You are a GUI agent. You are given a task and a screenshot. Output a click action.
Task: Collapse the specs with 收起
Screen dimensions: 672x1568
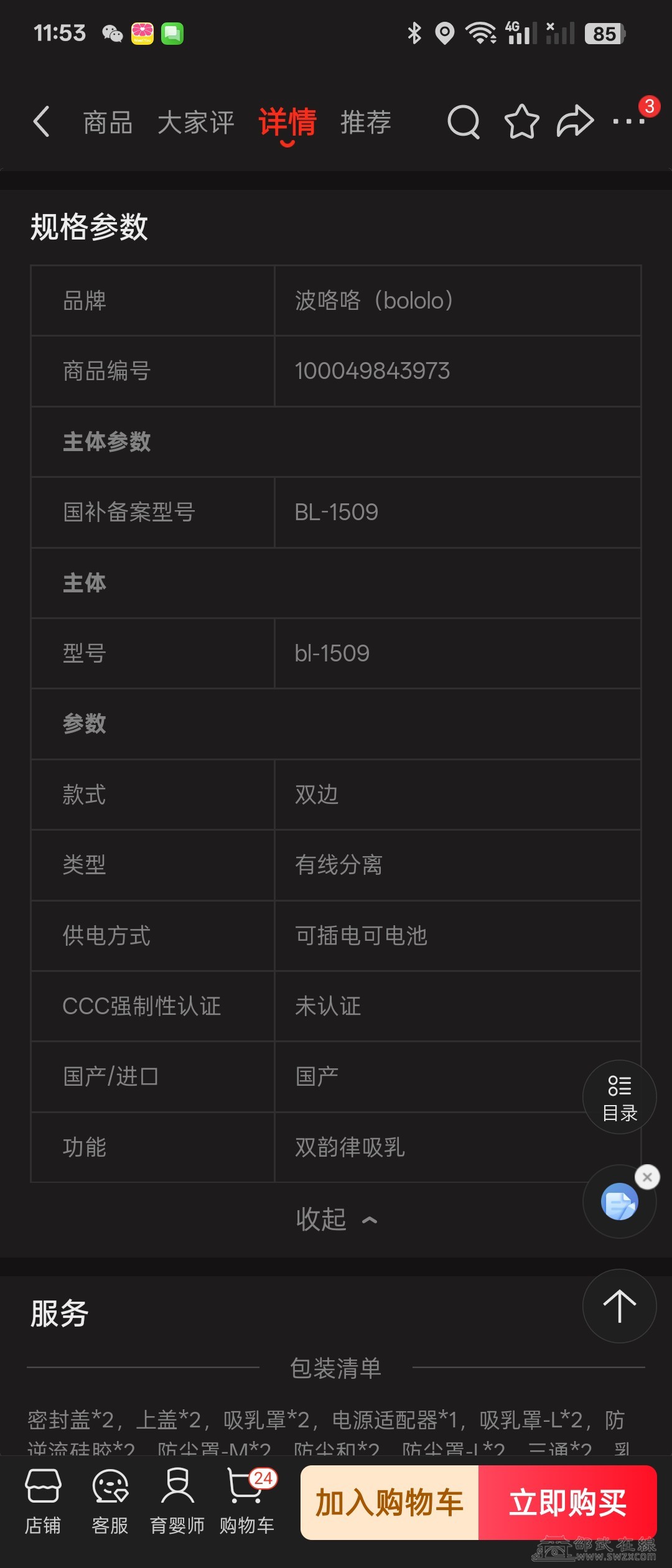pyautogui.click(x=336, y=1219)
